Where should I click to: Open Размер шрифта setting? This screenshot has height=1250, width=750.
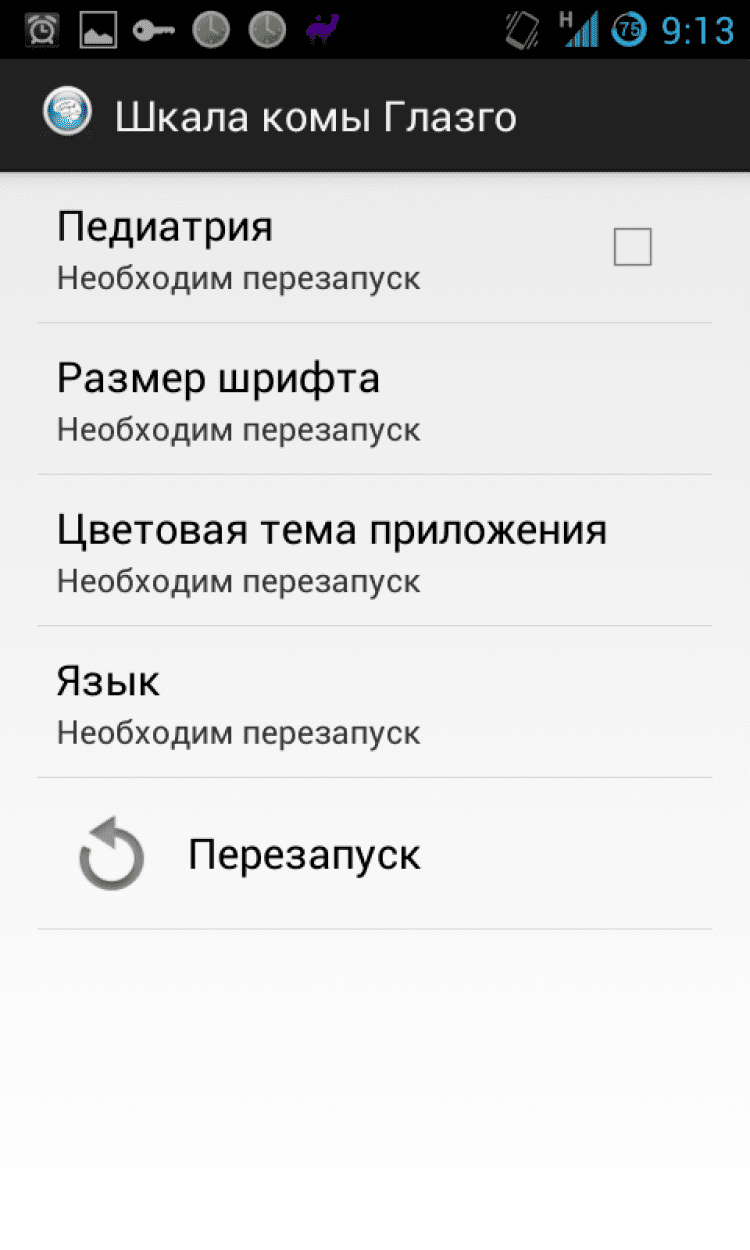(x=374, y=400)
